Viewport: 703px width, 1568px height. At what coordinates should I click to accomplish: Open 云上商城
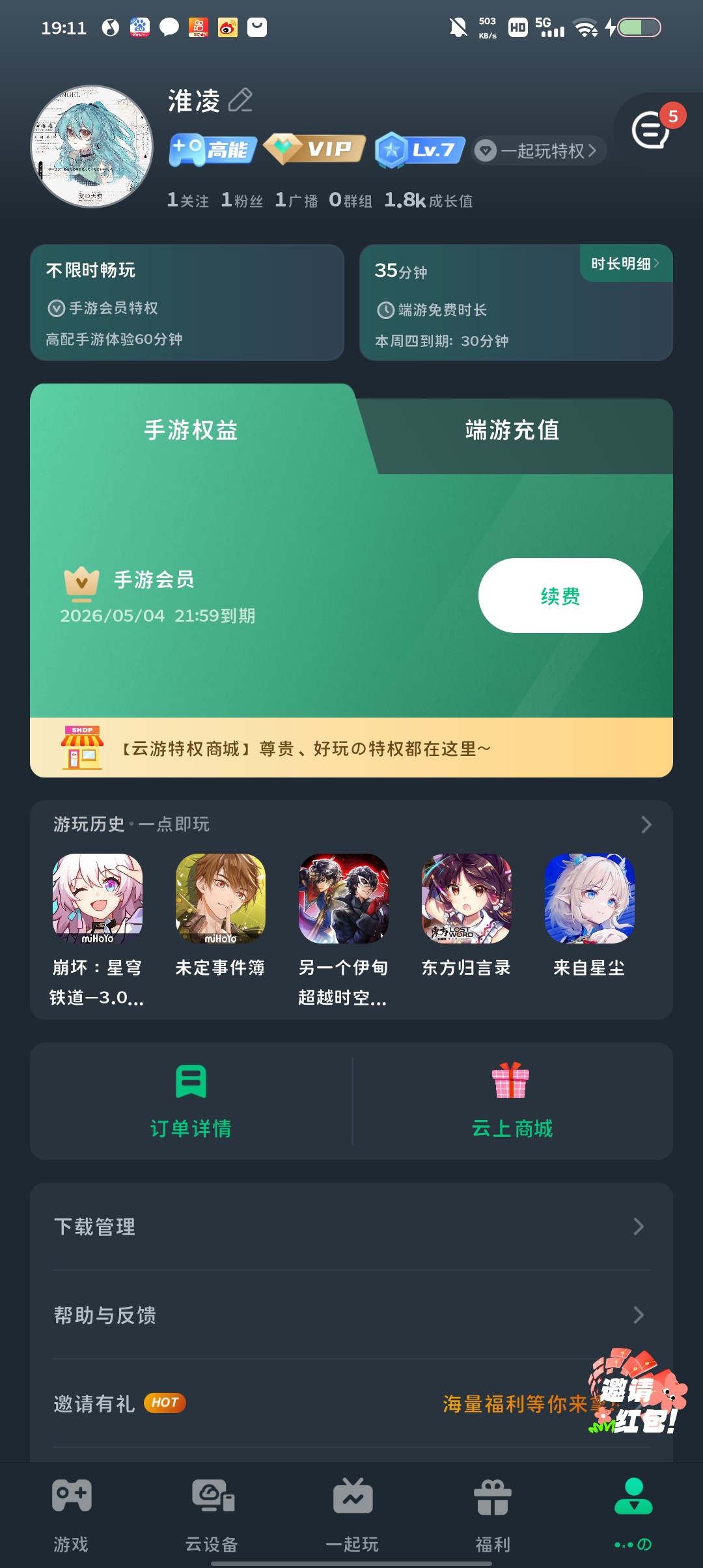point(512,1100)
